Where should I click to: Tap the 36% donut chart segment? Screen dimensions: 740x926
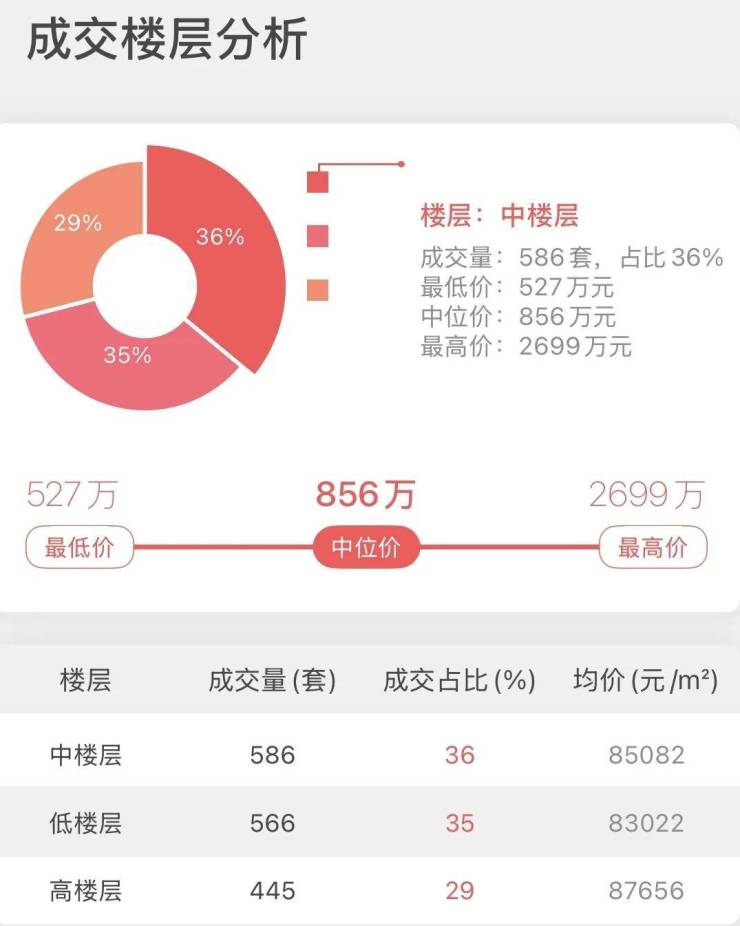tap(222, 238)
